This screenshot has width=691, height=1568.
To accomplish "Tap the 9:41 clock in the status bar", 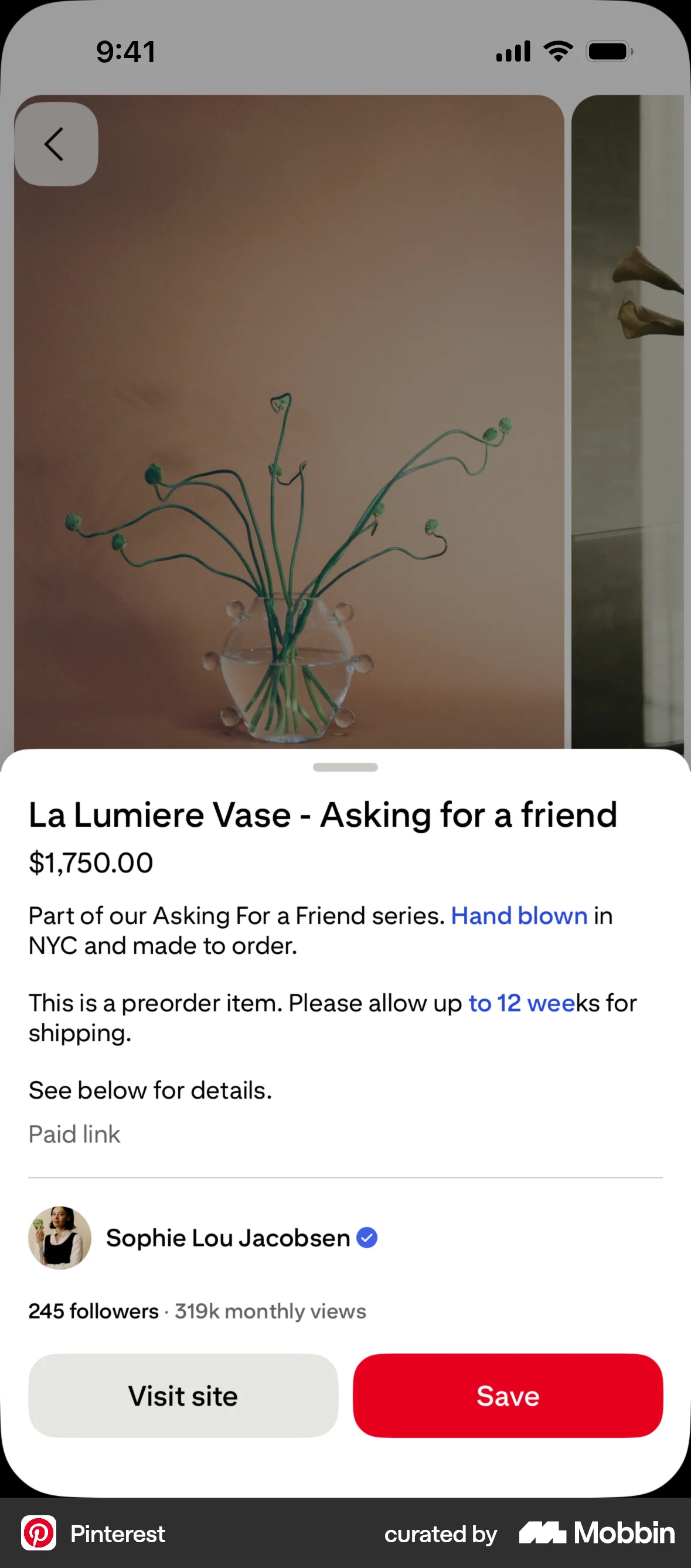I will [125, 51].
